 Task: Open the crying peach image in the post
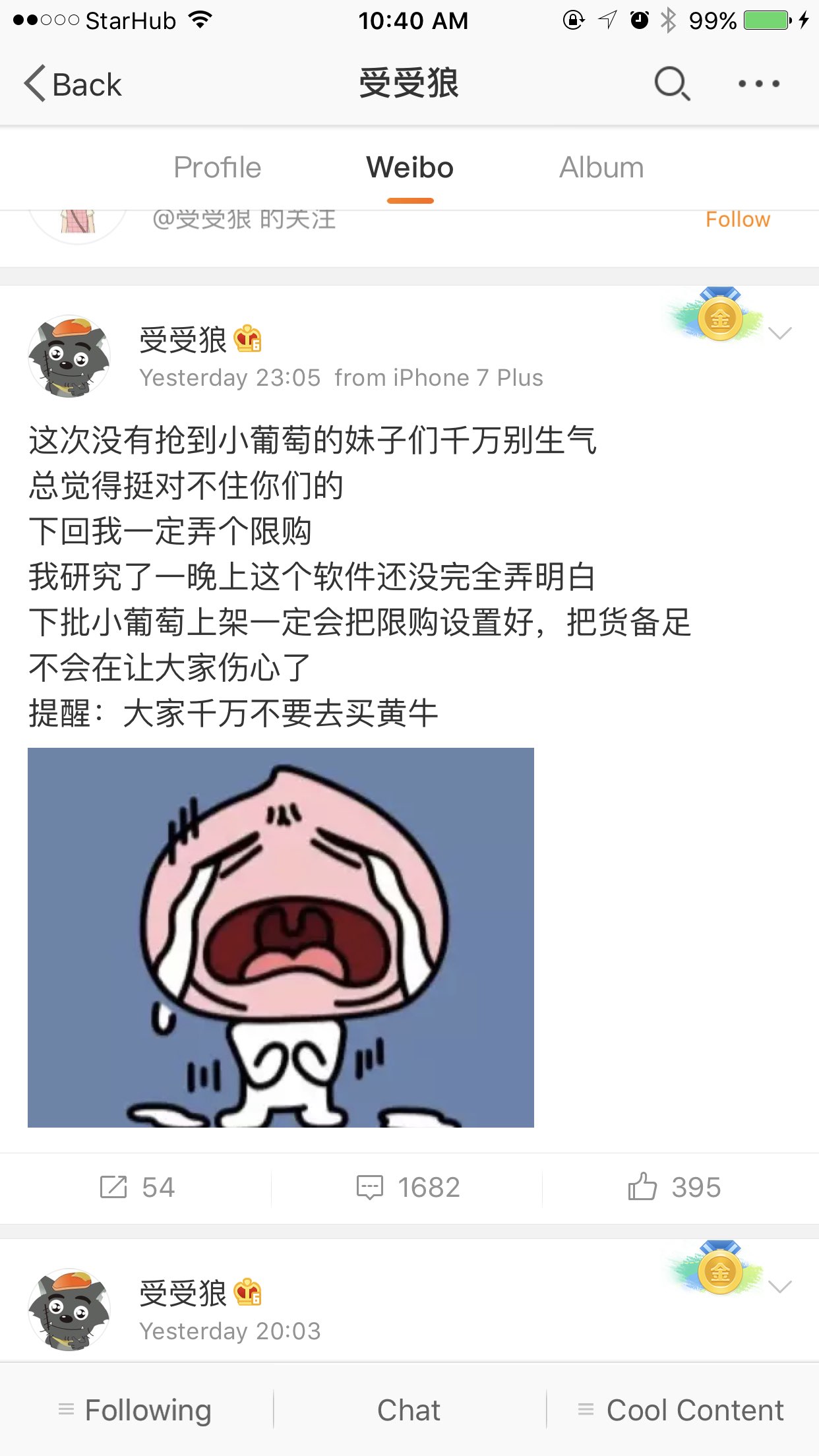coord(280,937)
